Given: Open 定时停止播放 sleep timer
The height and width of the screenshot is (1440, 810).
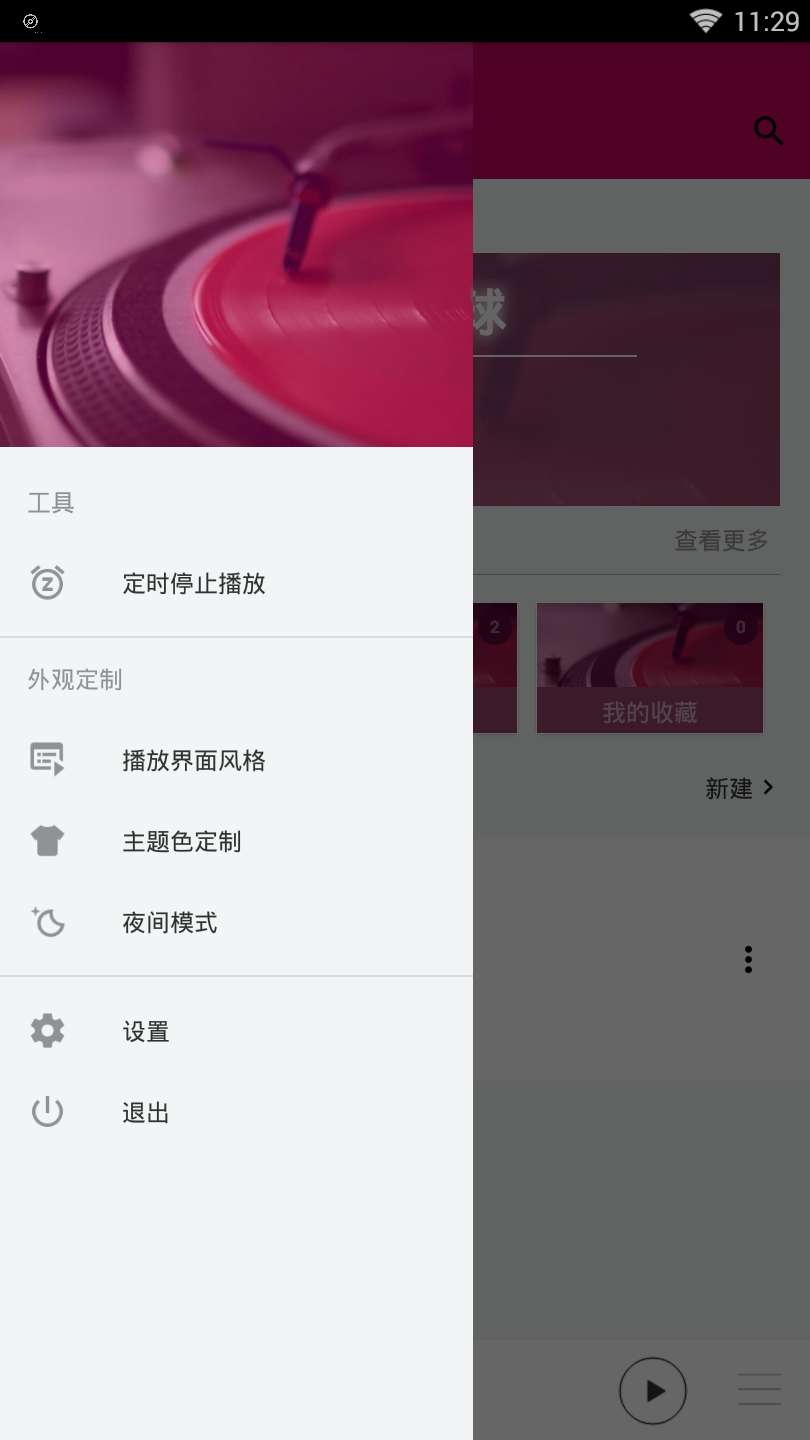Looking at the screenshot, I should point(194,584).
